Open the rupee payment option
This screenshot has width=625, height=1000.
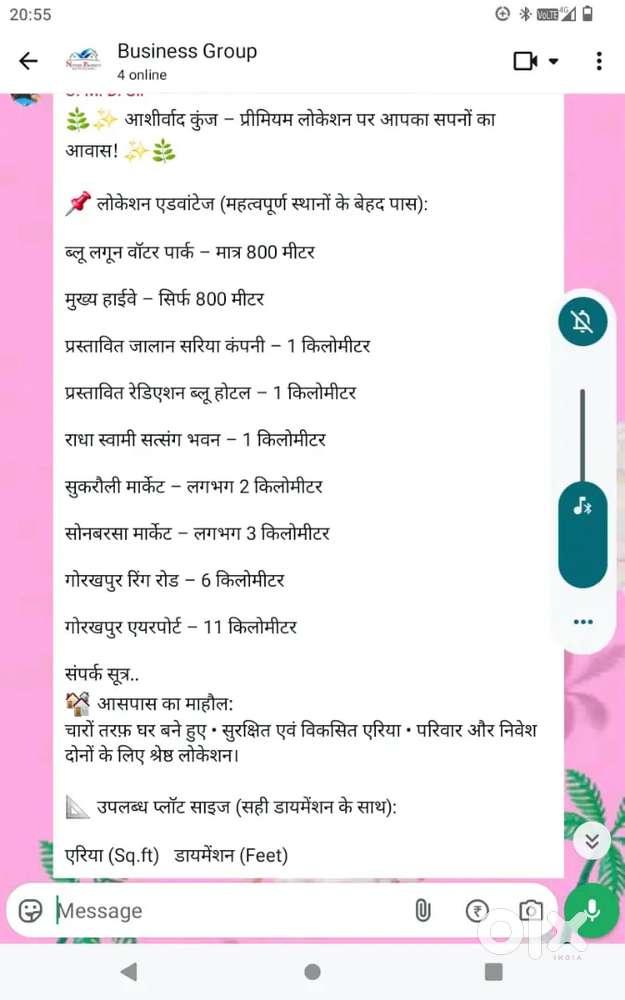tap(477, 910)
